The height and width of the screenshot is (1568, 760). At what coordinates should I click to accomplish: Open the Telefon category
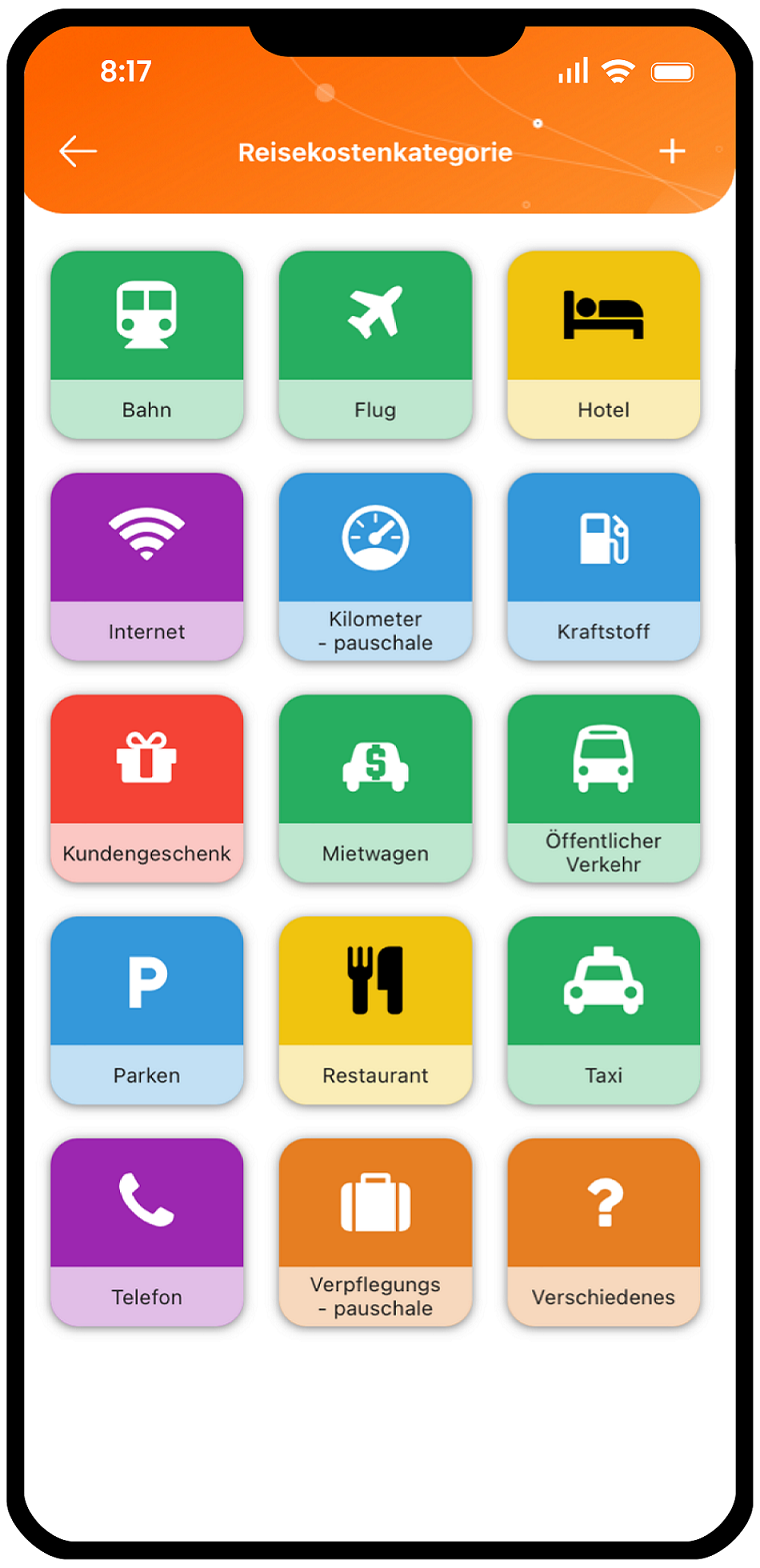147,1232
